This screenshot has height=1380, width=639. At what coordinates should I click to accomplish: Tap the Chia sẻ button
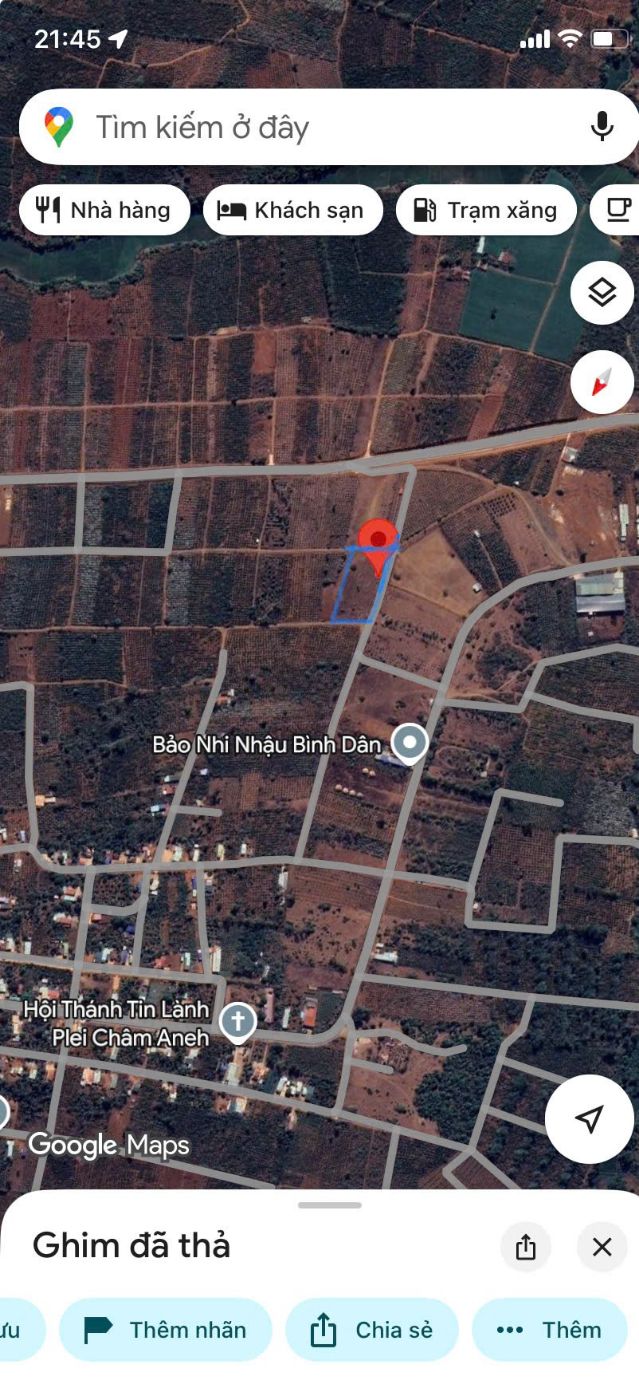[372, 1329]
